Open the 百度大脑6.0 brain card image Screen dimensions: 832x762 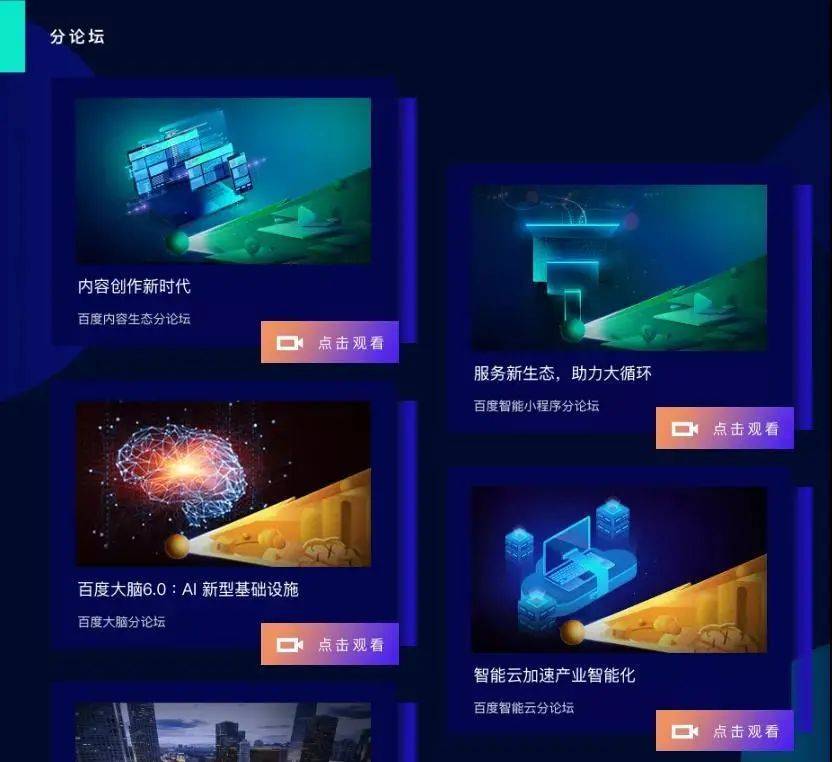point(223,484)
